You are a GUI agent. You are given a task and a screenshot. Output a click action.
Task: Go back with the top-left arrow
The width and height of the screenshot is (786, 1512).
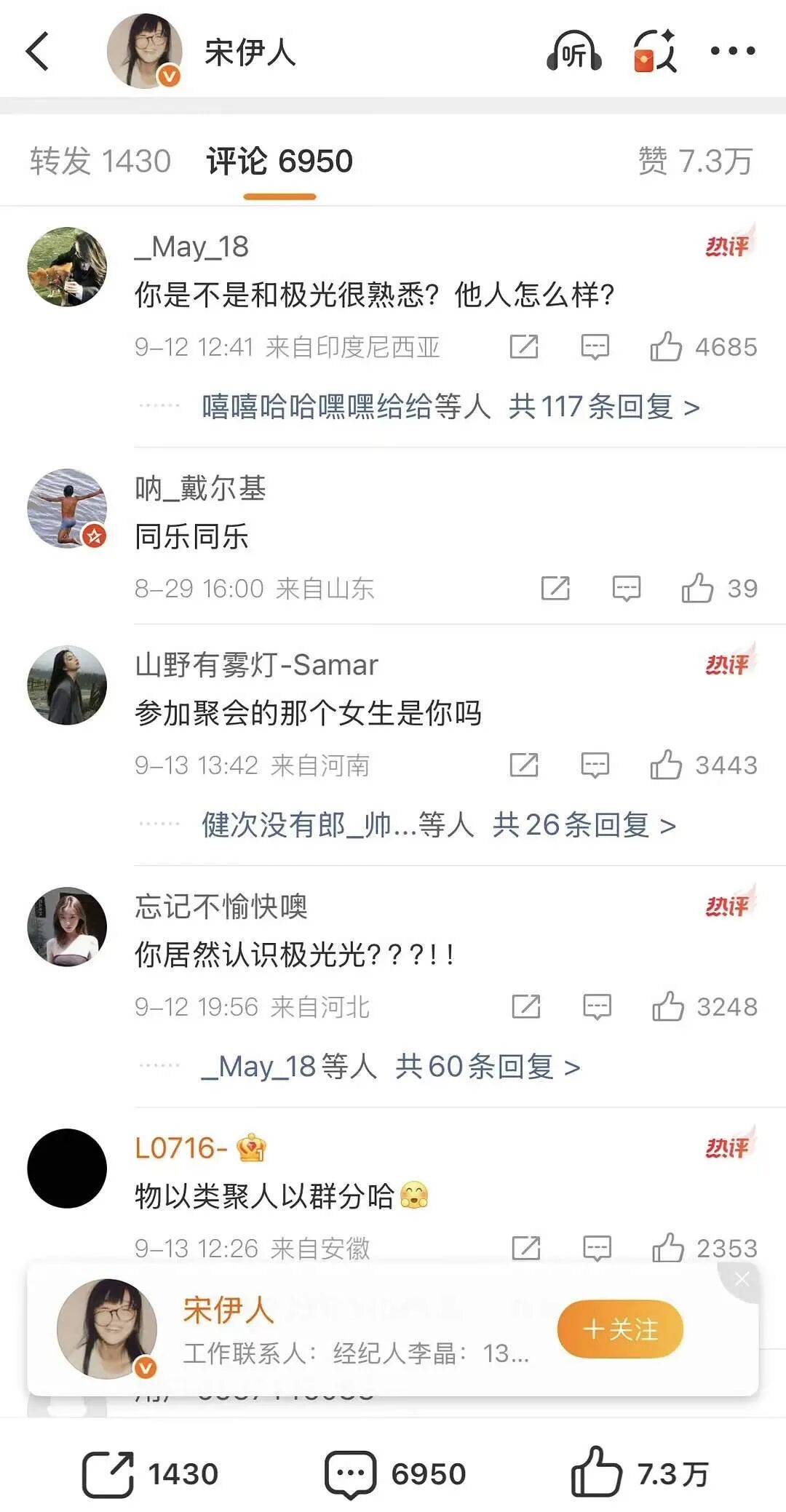38,51
